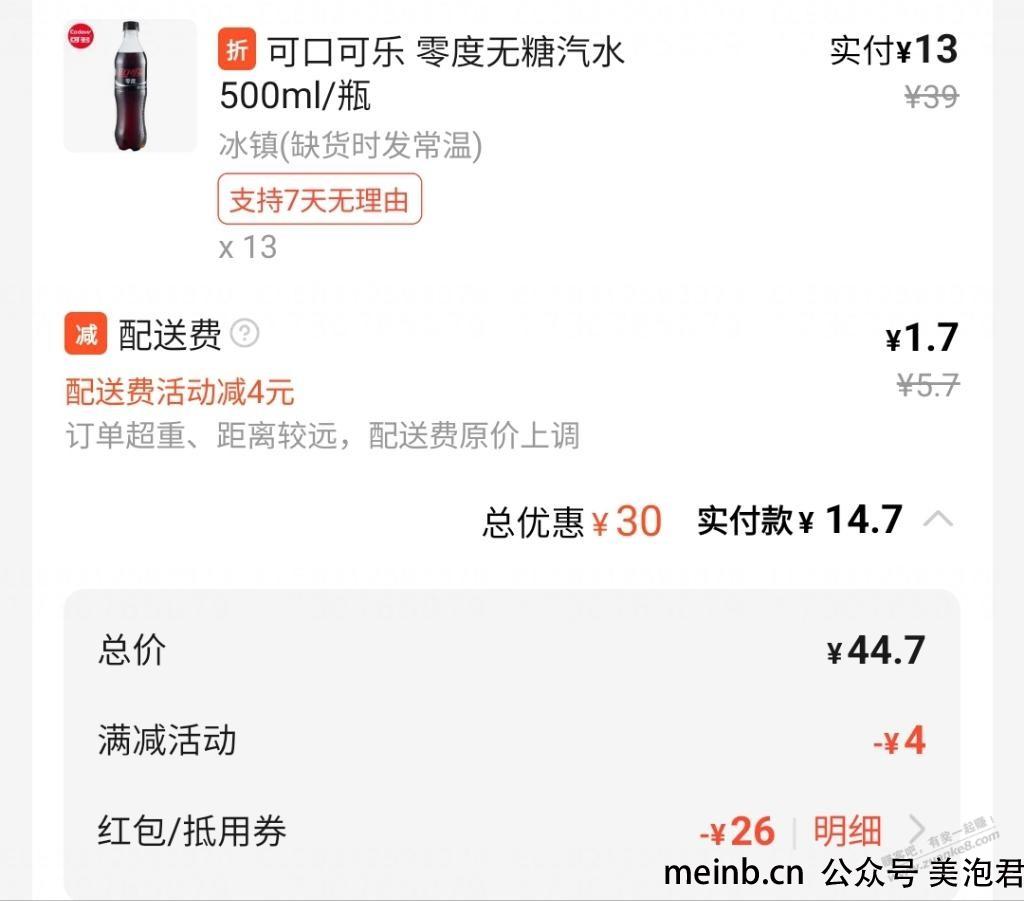Collapse the 实付款 price breakdown

[937, 519]
